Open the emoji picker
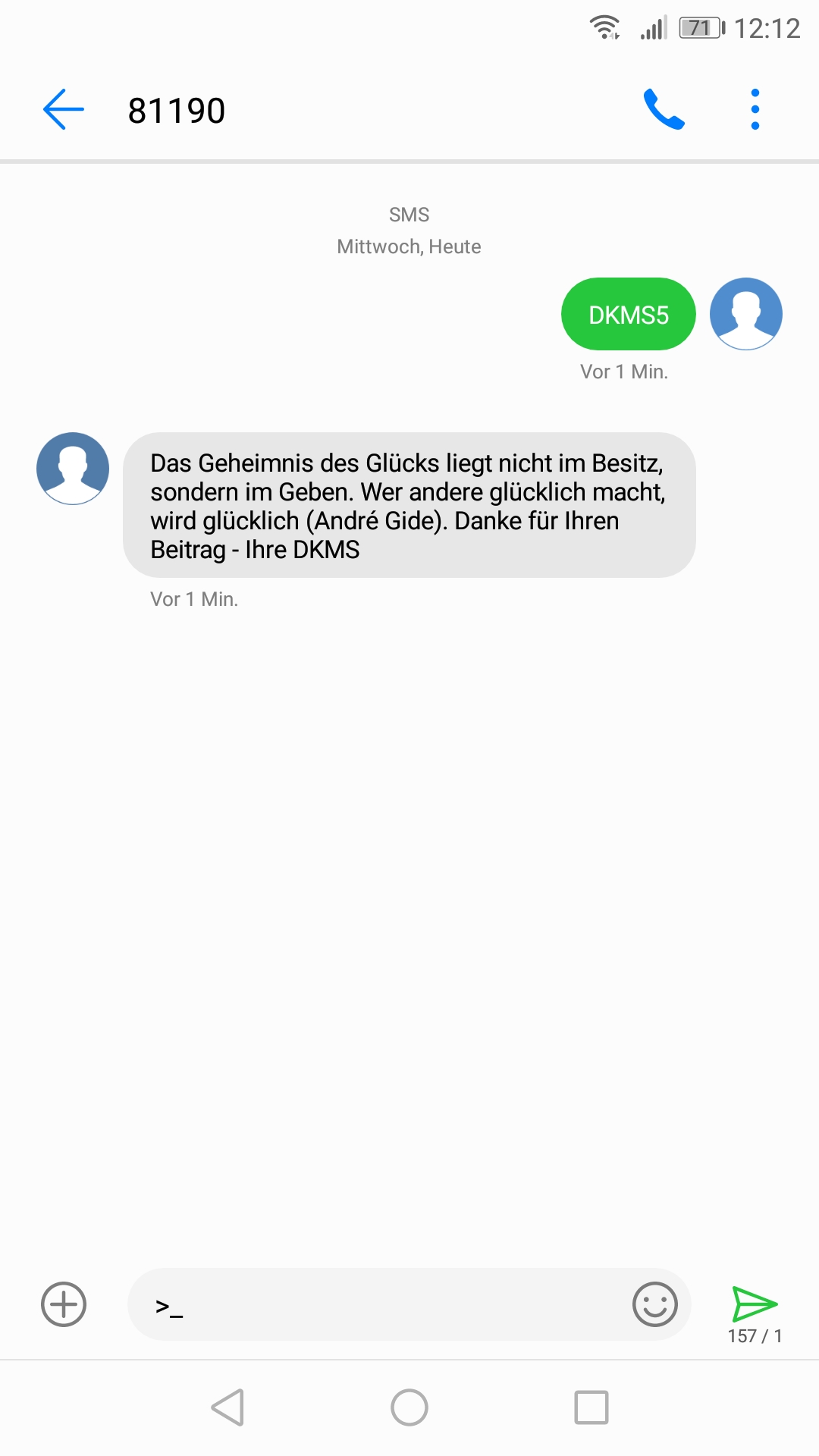 coord(654,1304)
